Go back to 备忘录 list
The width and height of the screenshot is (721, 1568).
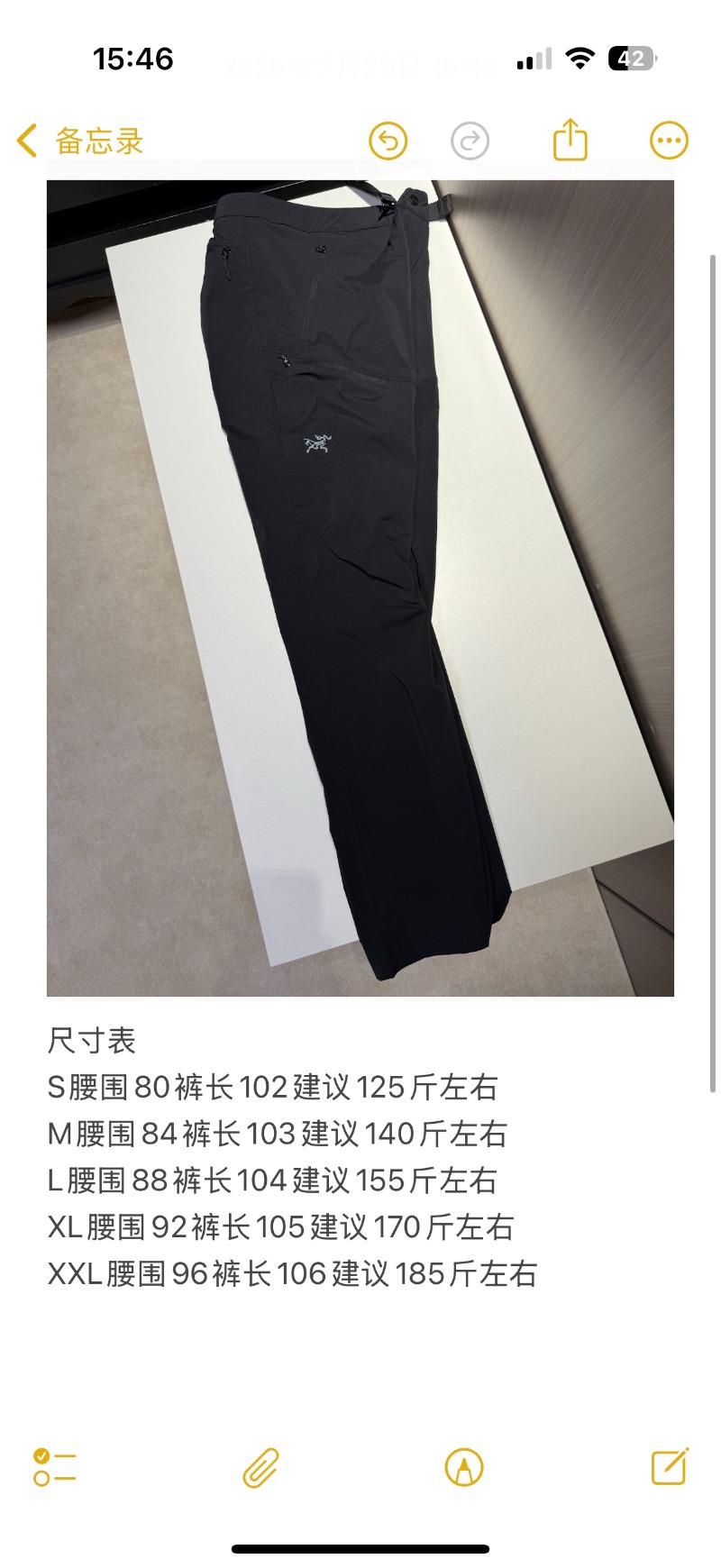point(79,141)
